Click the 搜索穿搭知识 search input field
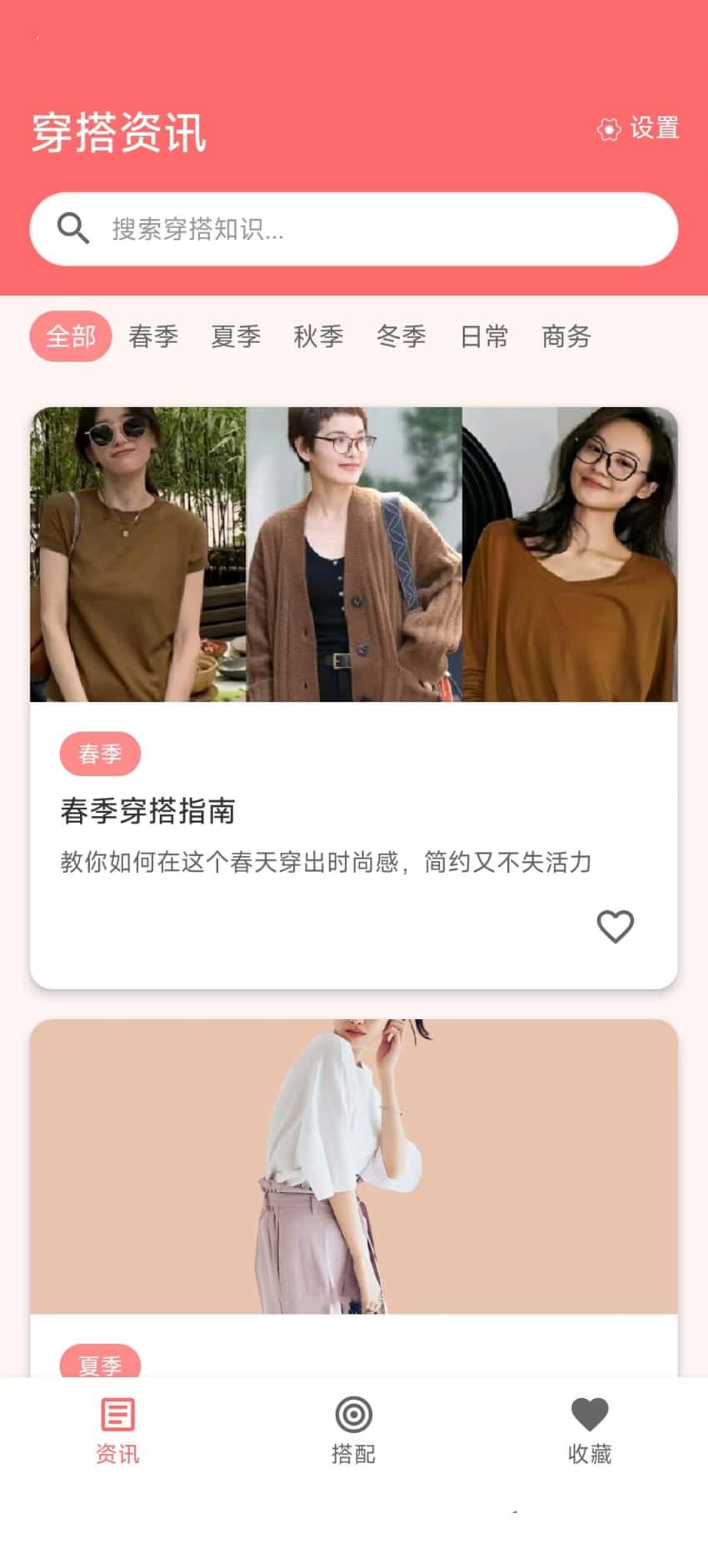The height and width of the screenshot is (1568, 708). [x=353, y=229]
